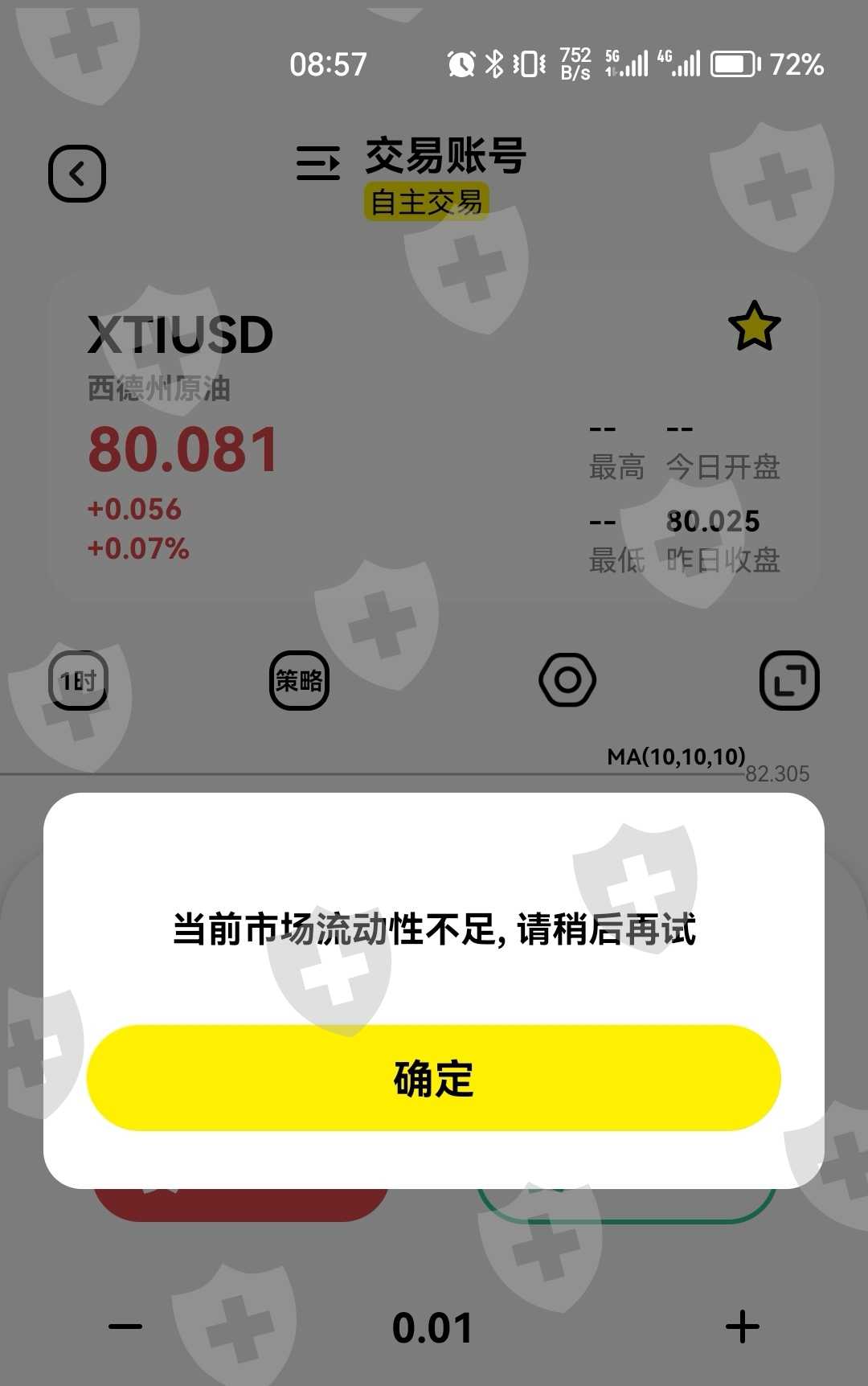Image resolution: width=868 pixels, height=1386 pixels.
Task: Edit the 0.01 lot size field
Action: pos(432,1327)
